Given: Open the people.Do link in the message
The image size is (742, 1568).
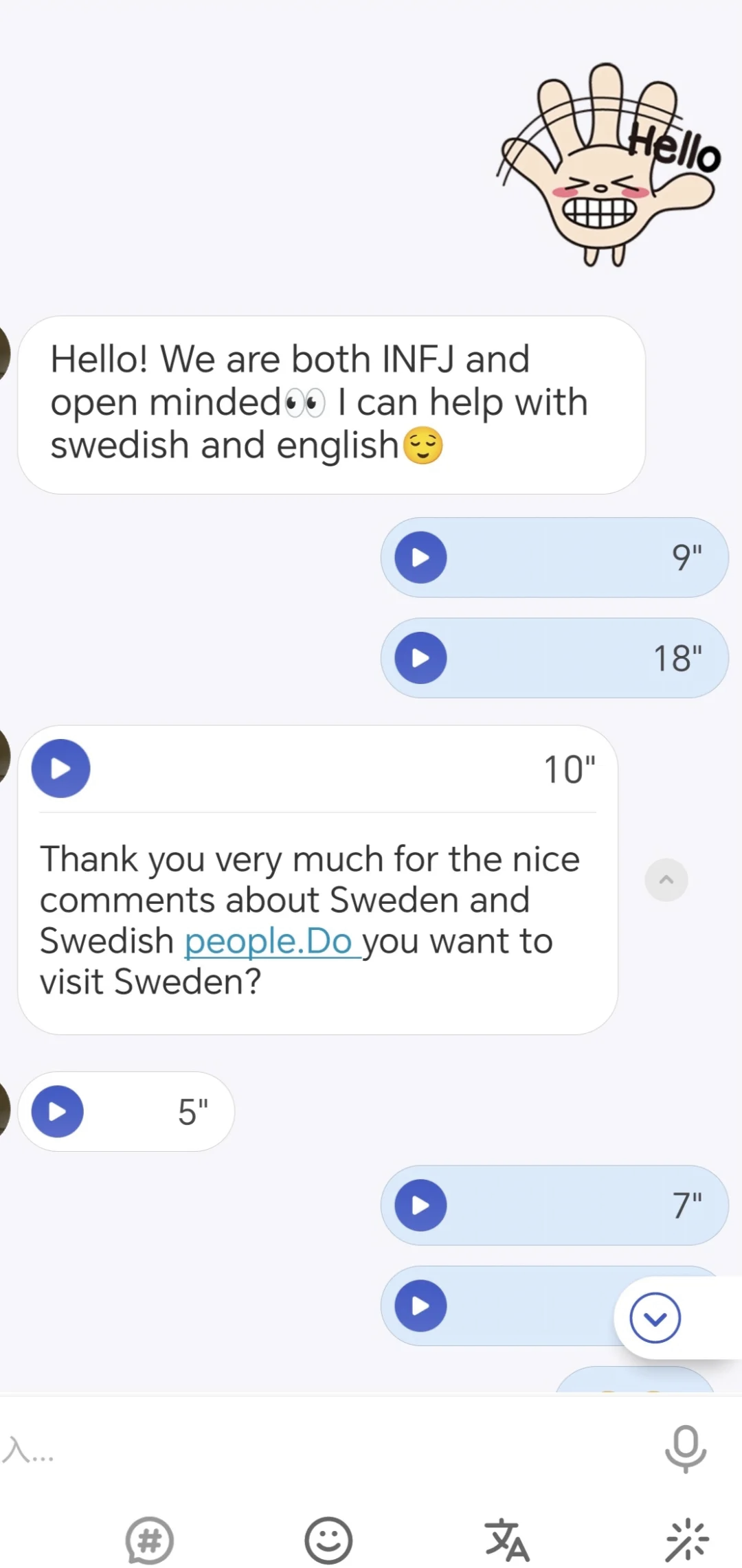Looking at the screenshot, I should 269,941.
